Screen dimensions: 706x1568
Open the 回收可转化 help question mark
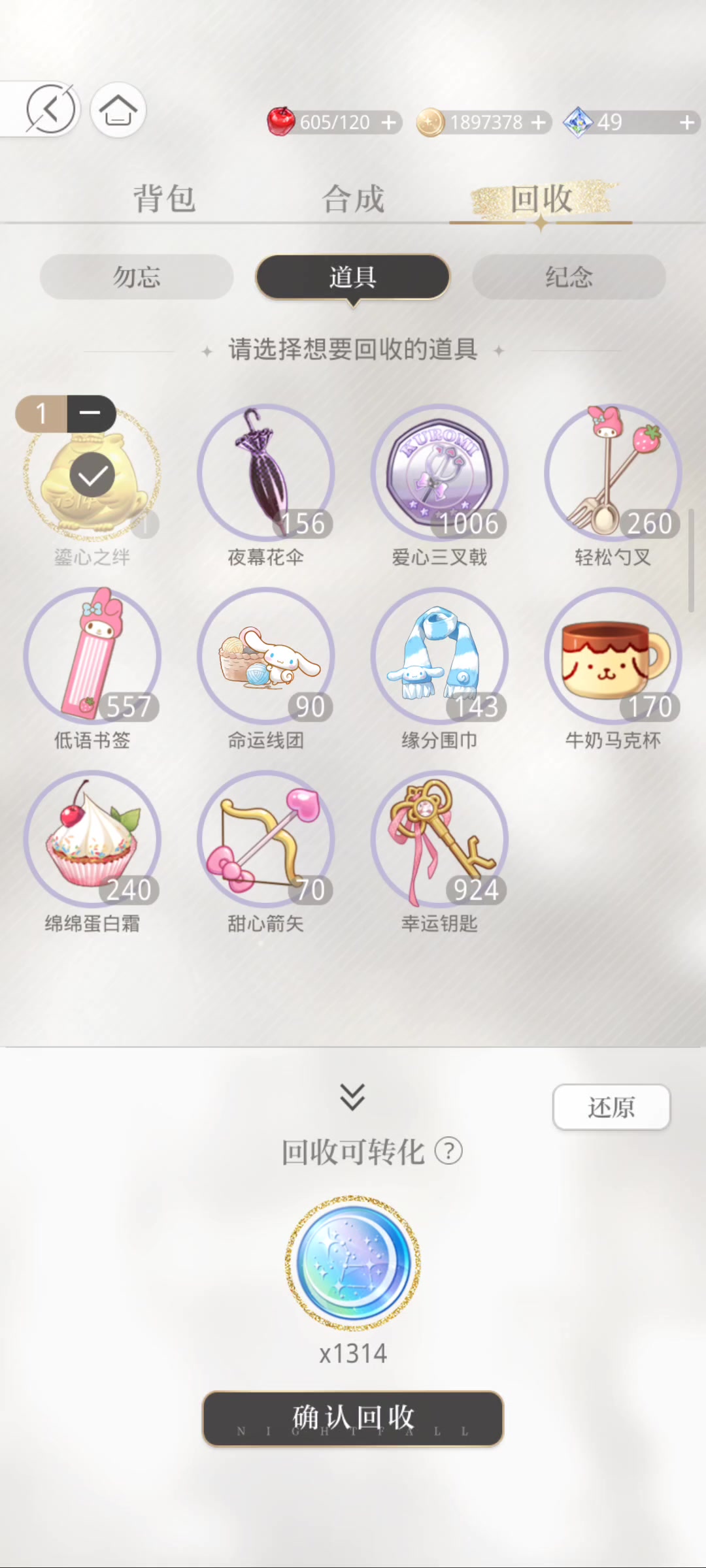(x=449, y=1151)
